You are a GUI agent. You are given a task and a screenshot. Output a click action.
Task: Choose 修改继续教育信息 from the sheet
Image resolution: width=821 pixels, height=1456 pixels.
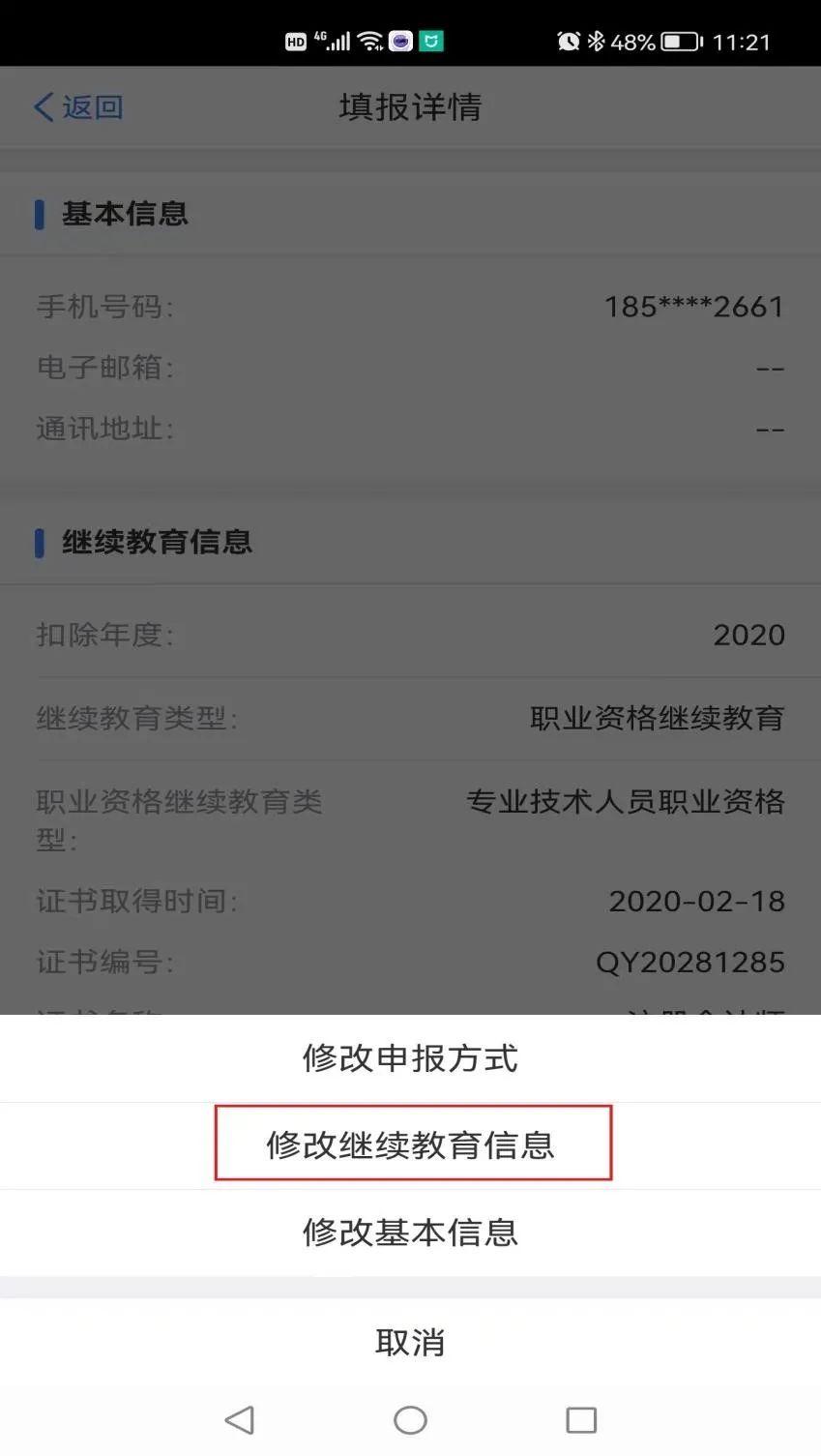[x=412, y=1144]
